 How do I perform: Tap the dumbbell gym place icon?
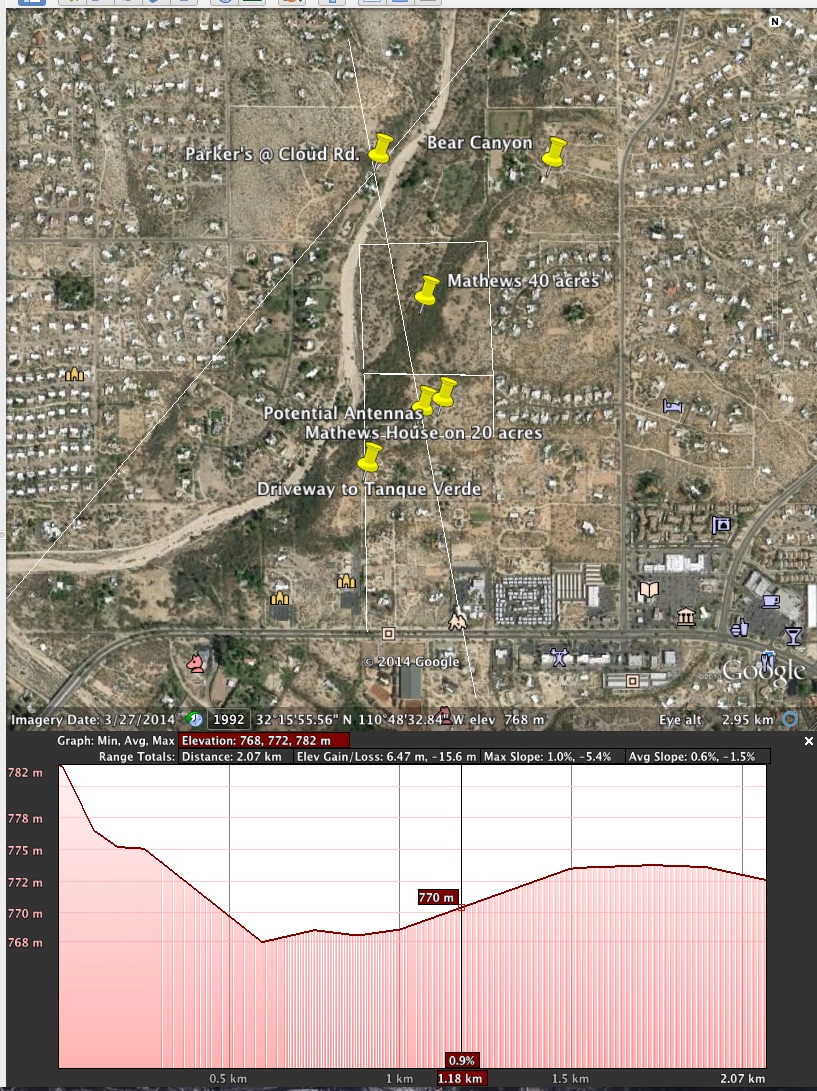pyautogui.click(x=559, y=657)
